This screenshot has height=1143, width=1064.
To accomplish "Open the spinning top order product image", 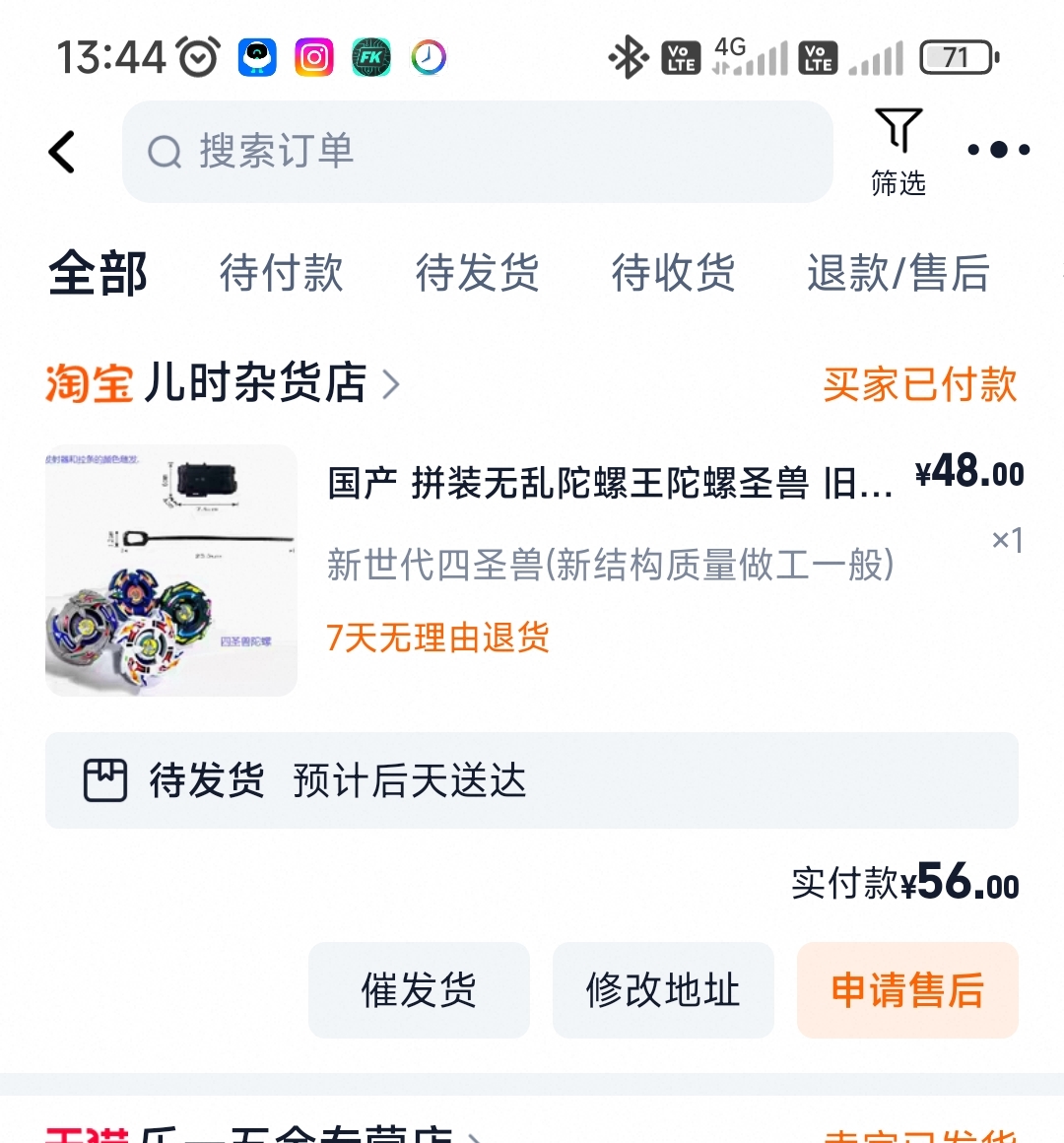I will [171, 571].
